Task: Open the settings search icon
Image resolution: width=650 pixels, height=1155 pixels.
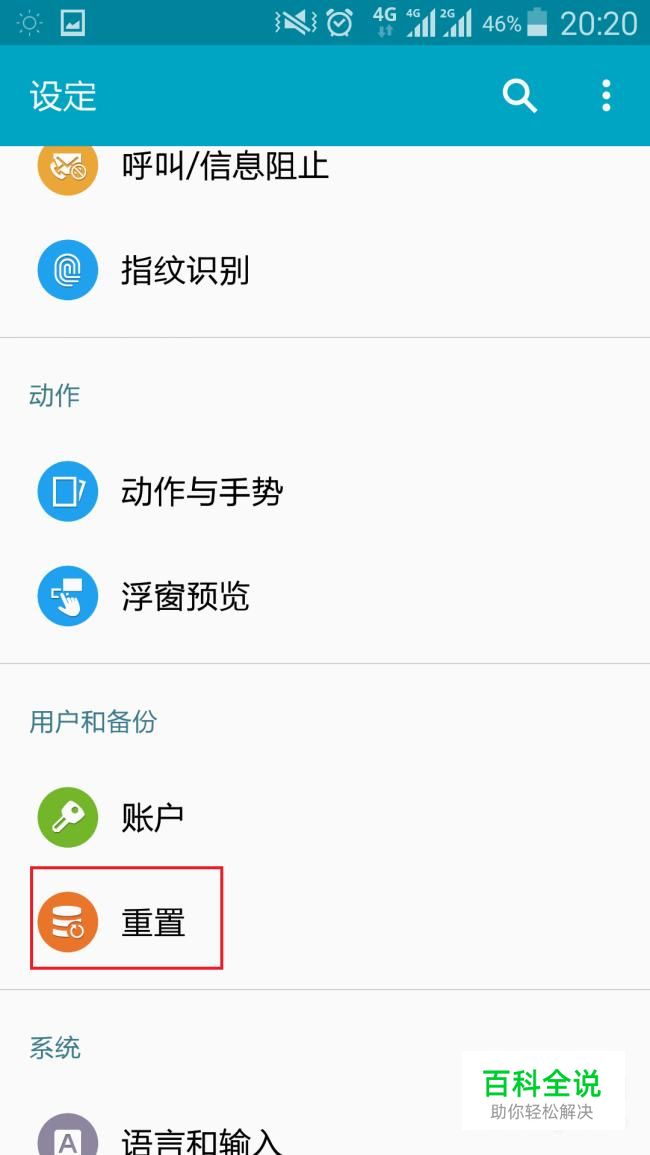Action: click(x=519, y=96)
